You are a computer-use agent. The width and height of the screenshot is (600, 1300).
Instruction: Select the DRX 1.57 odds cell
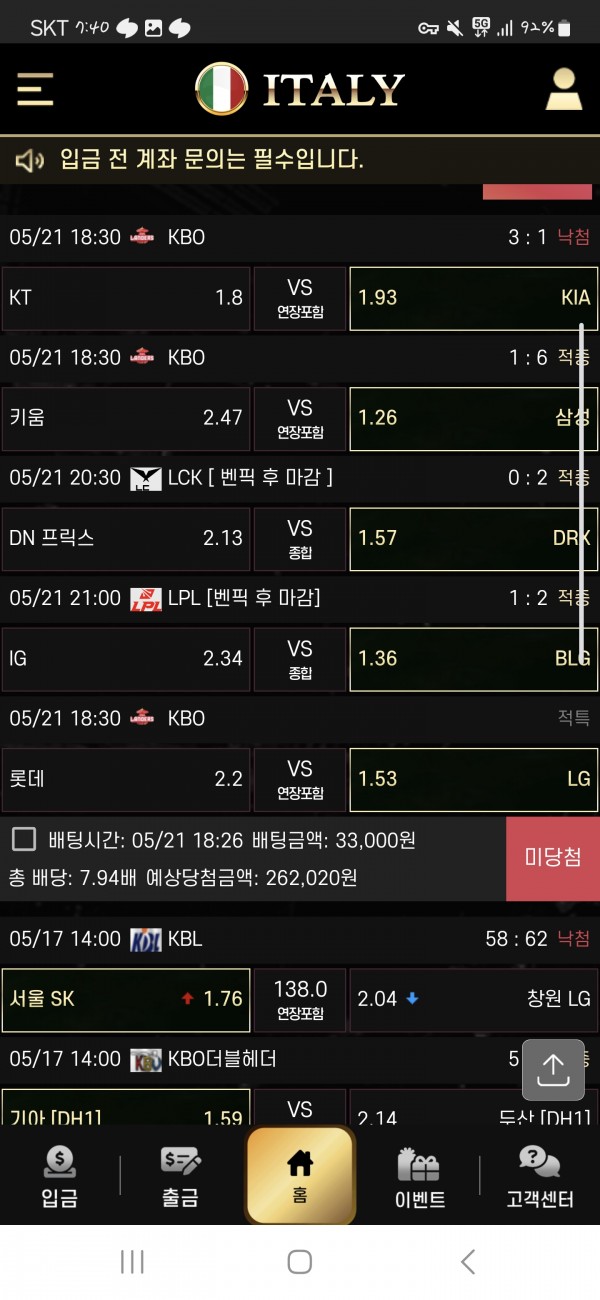[474, 538]
